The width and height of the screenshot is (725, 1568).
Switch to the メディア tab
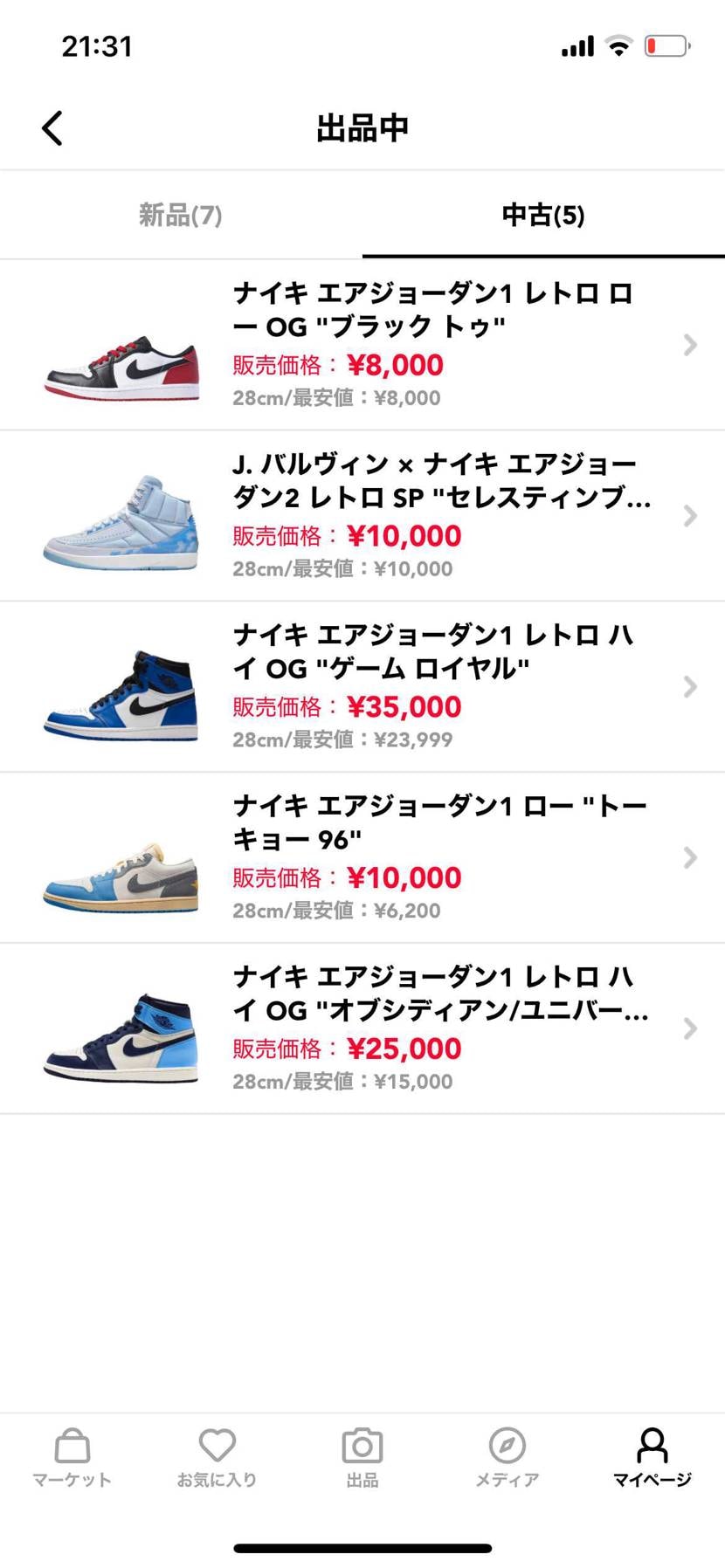coord(507,1457)
